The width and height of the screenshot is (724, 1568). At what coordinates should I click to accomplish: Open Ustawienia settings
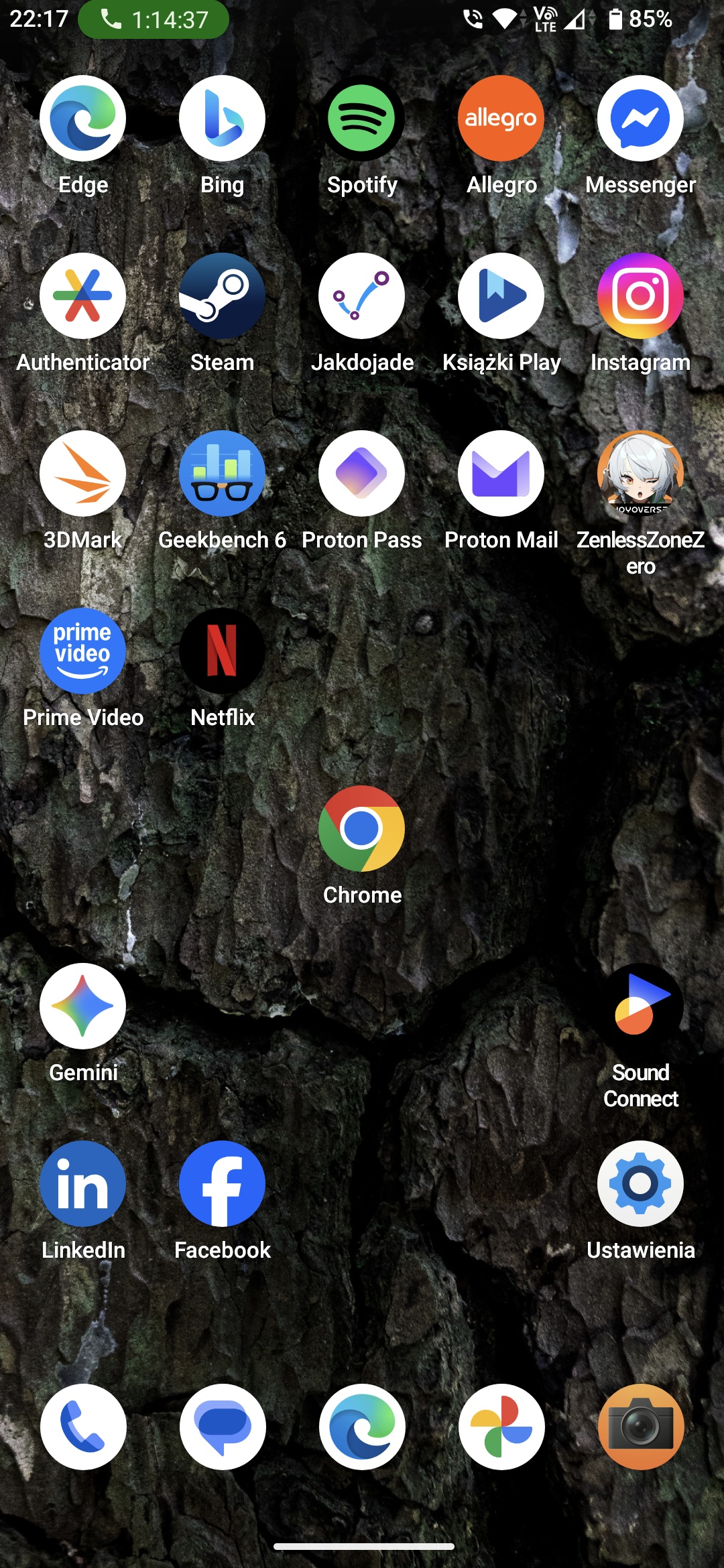click(x=640, y=1184)
